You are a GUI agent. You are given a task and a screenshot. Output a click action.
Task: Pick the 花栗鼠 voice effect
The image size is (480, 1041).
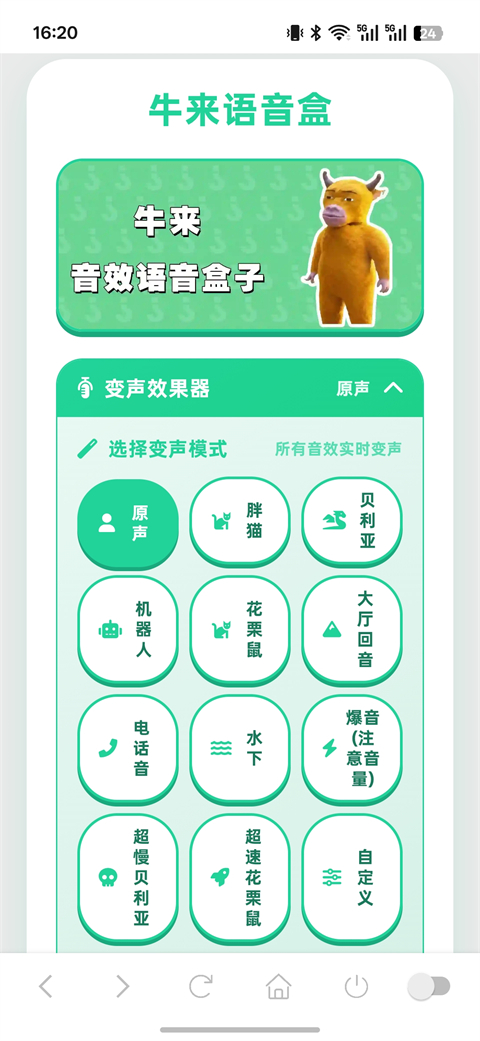pos(240,629)
